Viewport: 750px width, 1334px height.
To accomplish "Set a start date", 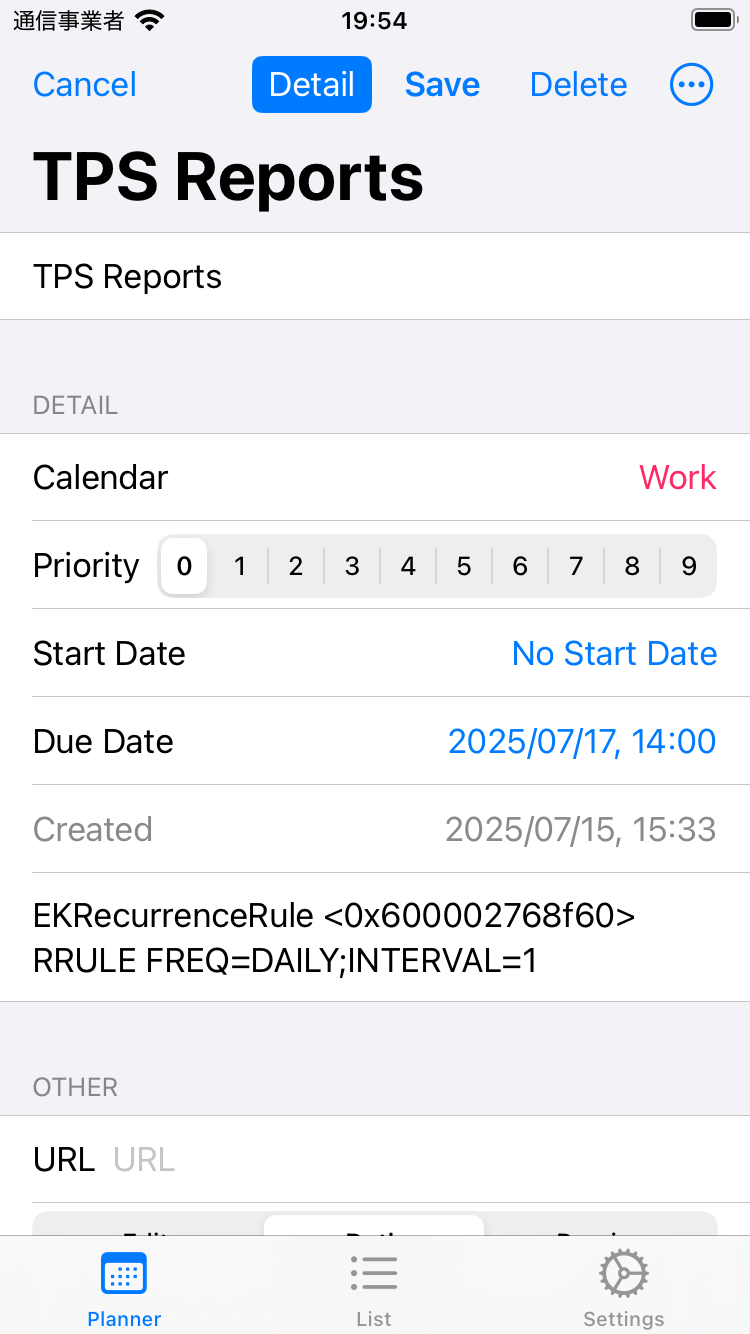I will [614, 654].
